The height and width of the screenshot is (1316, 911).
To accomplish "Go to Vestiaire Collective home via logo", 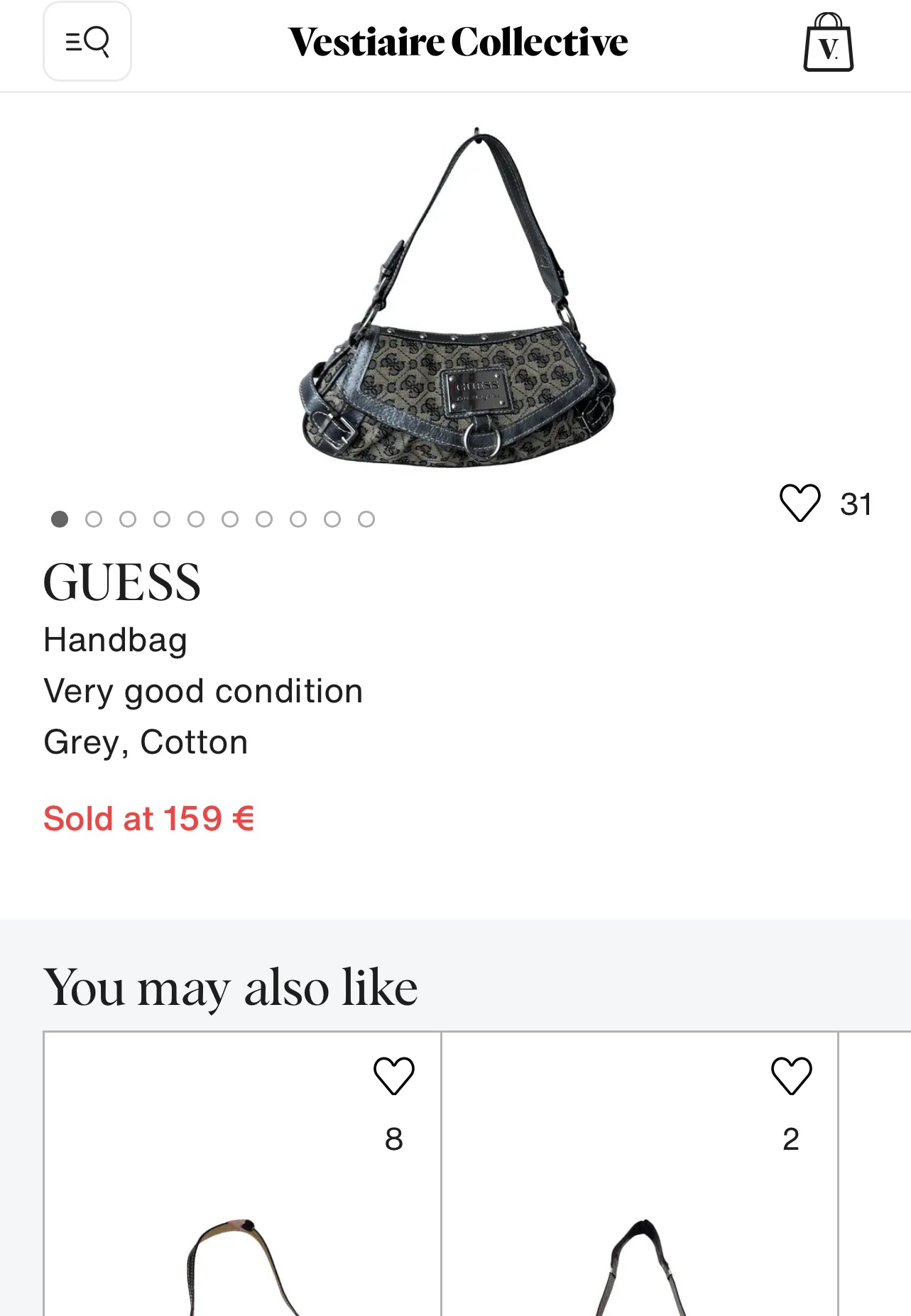I will [458, 42].
